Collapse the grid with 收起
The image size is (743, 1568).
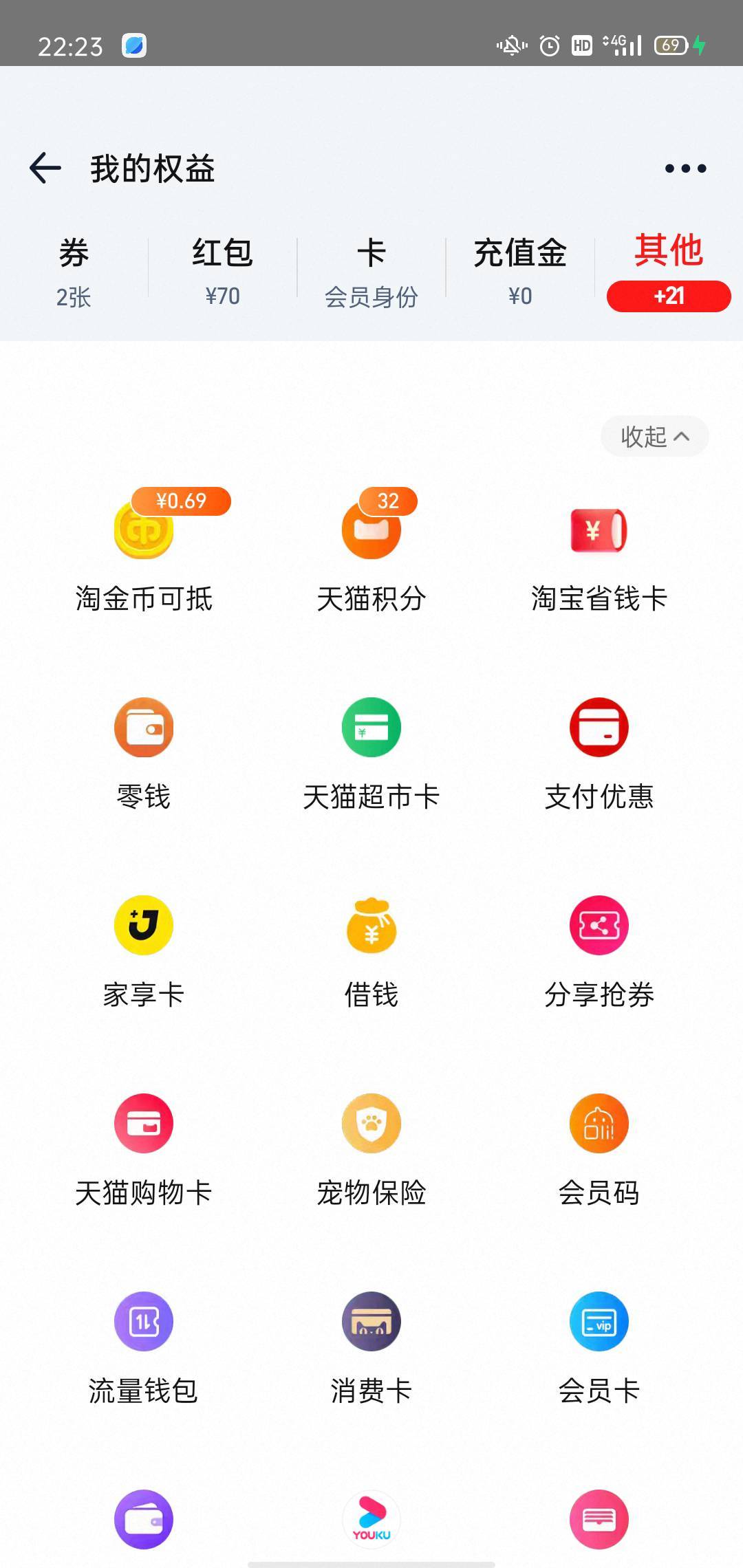click(655, 436)
